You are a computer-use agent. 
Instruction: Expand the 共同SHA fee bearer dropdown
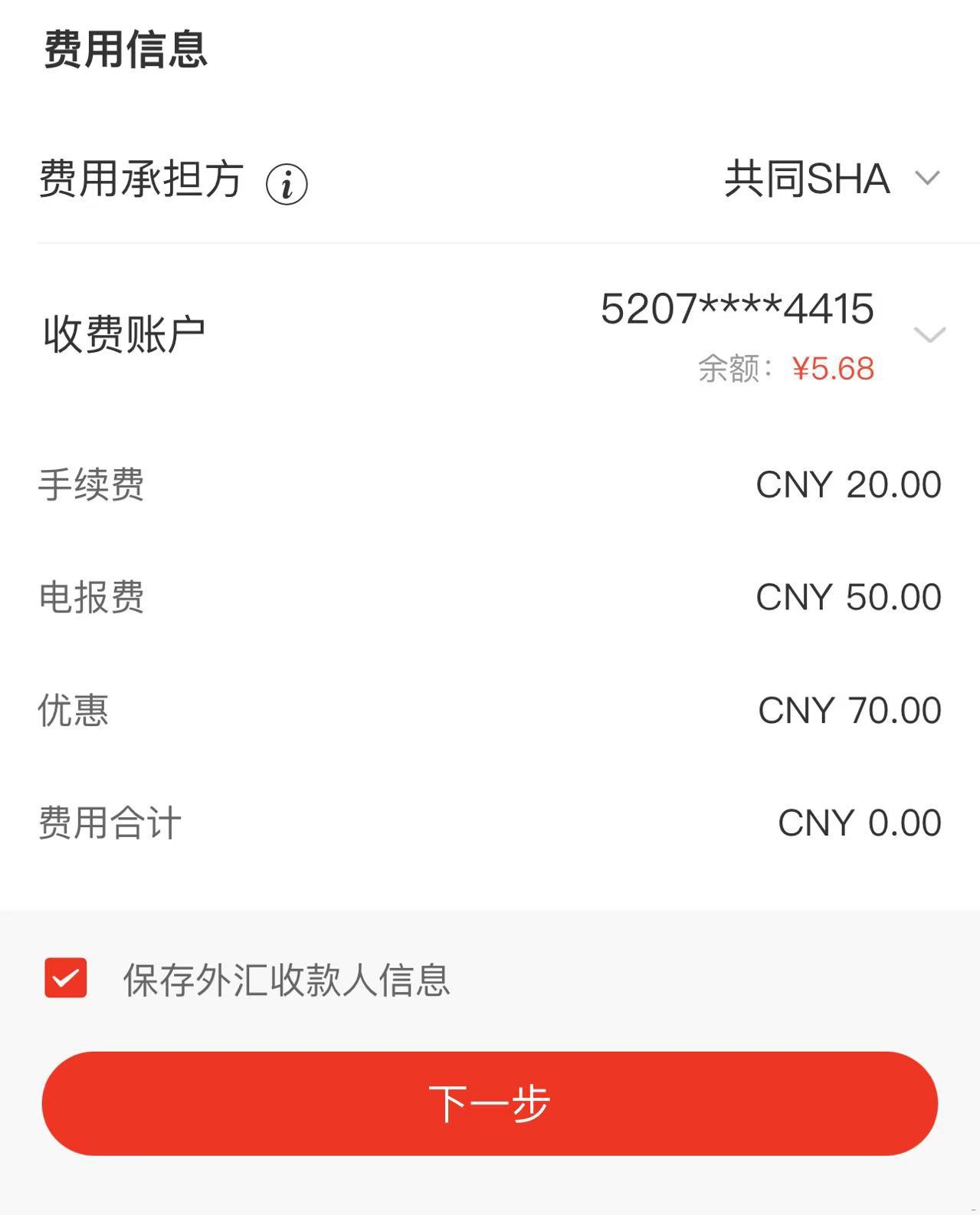point(927,179)
